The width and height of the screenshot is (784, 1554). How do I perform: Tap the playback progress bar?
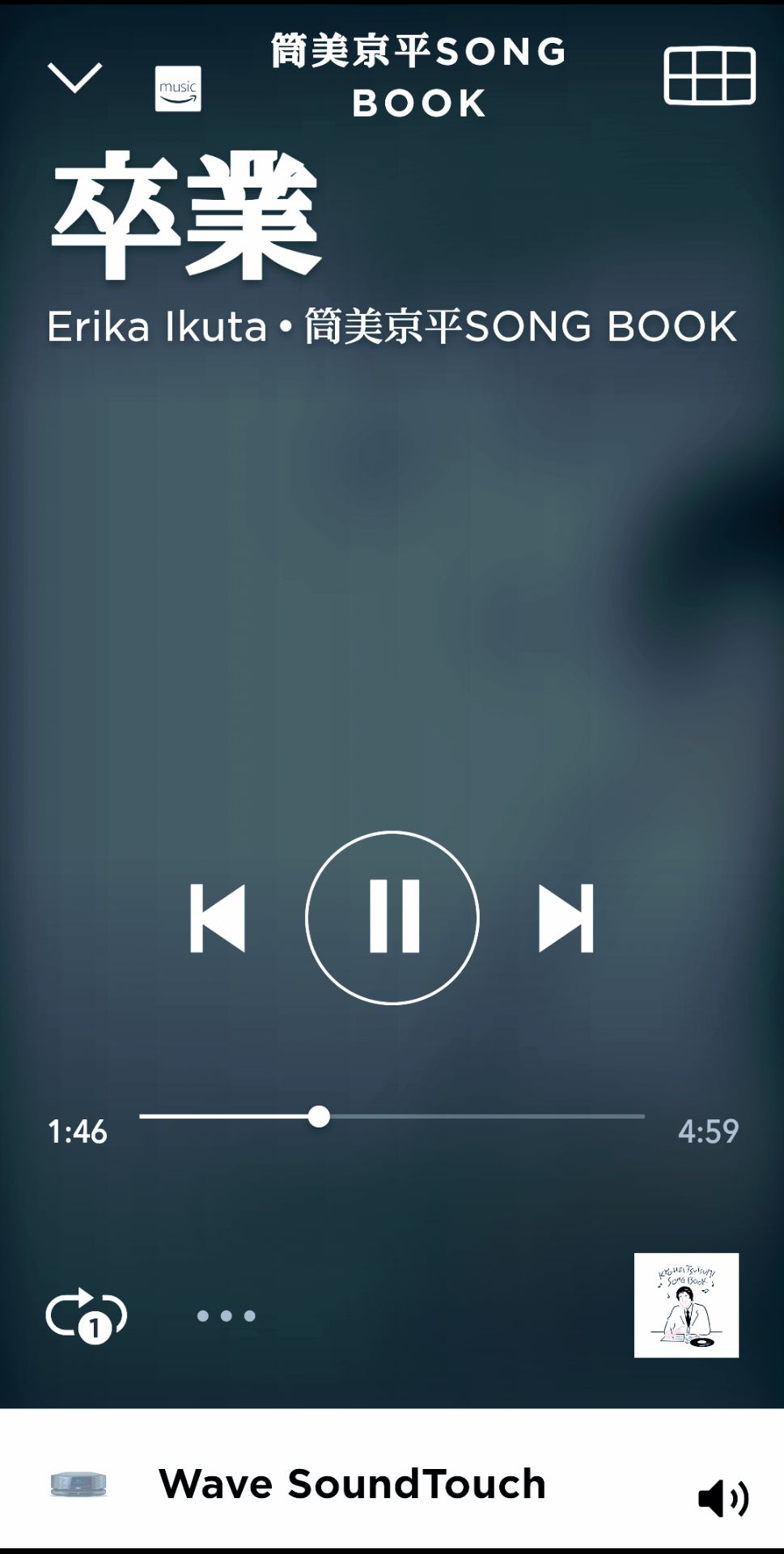(x=392, y=1116)
